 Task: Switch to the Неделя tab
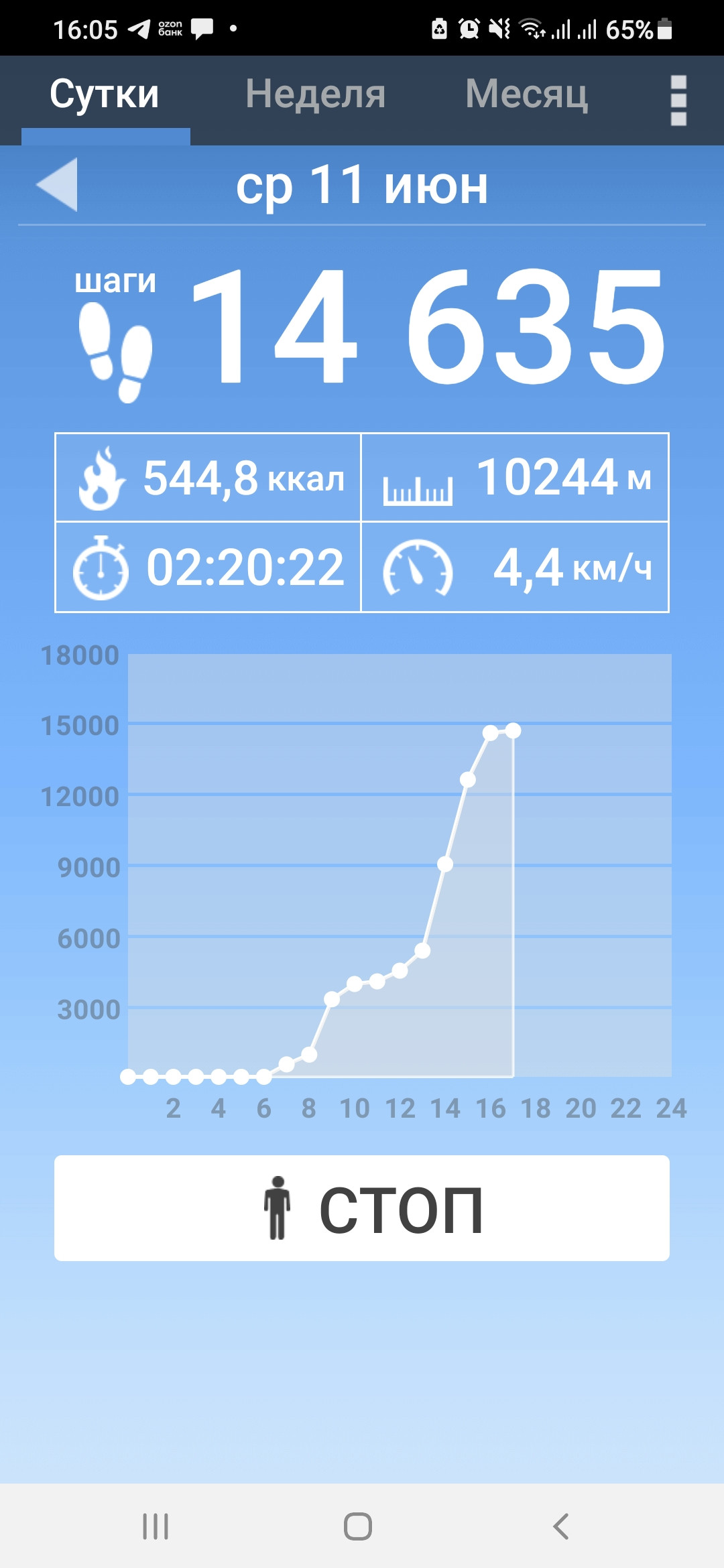315,94
